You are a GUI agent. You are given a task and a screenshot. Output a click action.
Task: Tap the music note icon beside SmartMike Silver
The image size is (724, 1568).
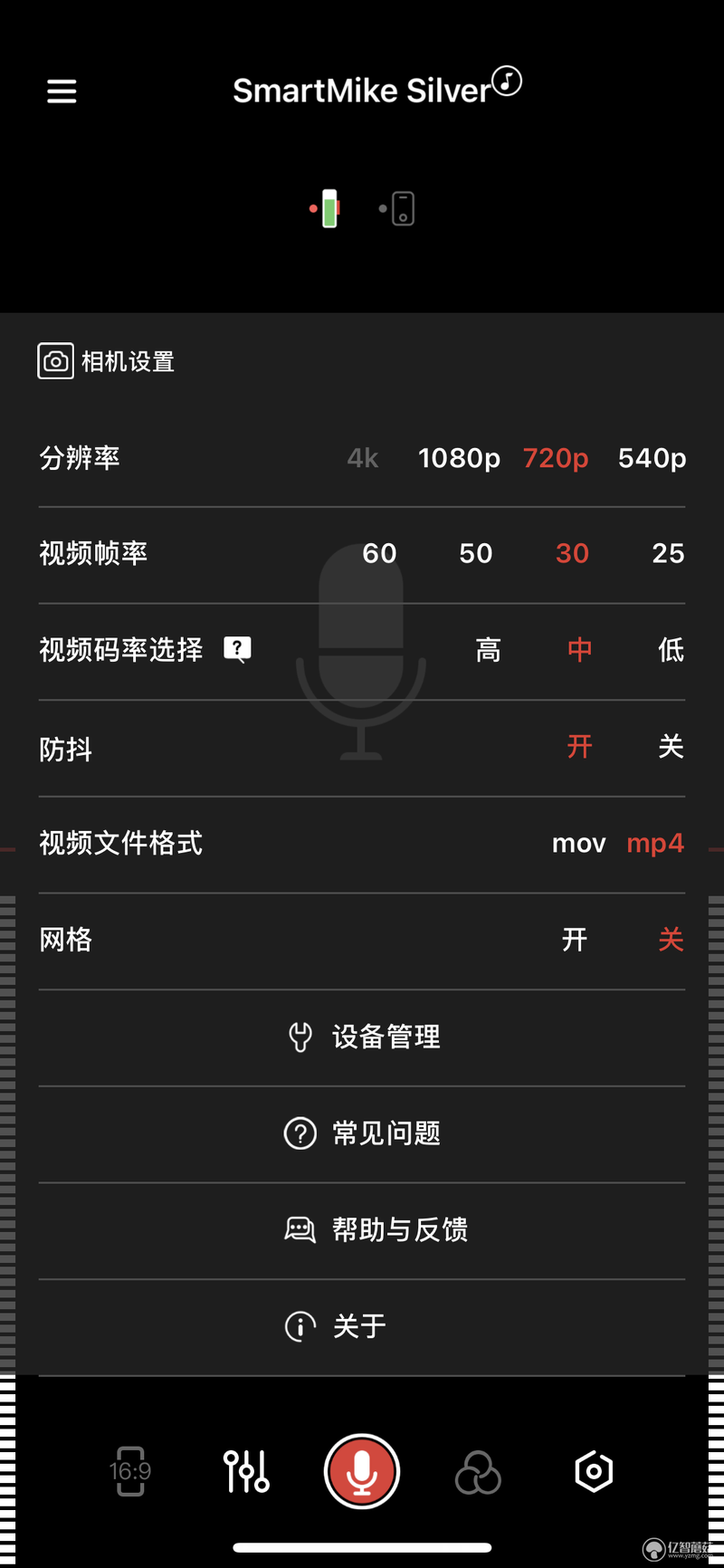[507, 81]
